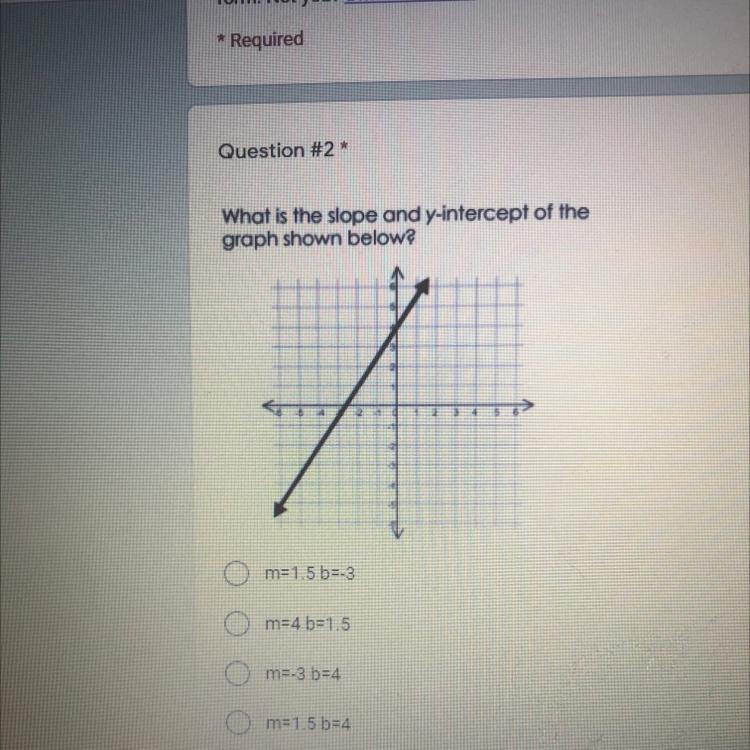Pick the answer m=-3 b=4
The image size is (750, 750).
point(235,674)
